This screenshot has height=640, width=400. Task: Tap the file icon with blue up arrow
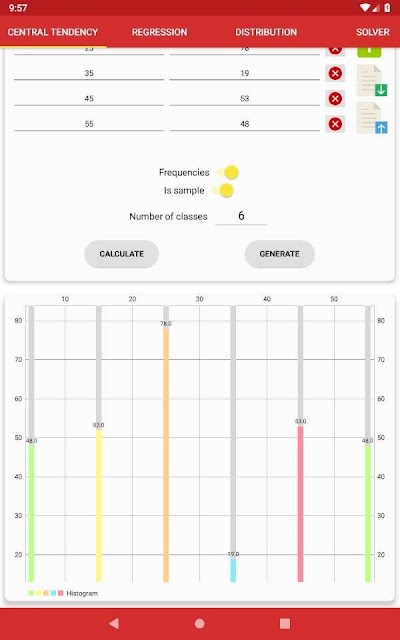pos(372,118)
